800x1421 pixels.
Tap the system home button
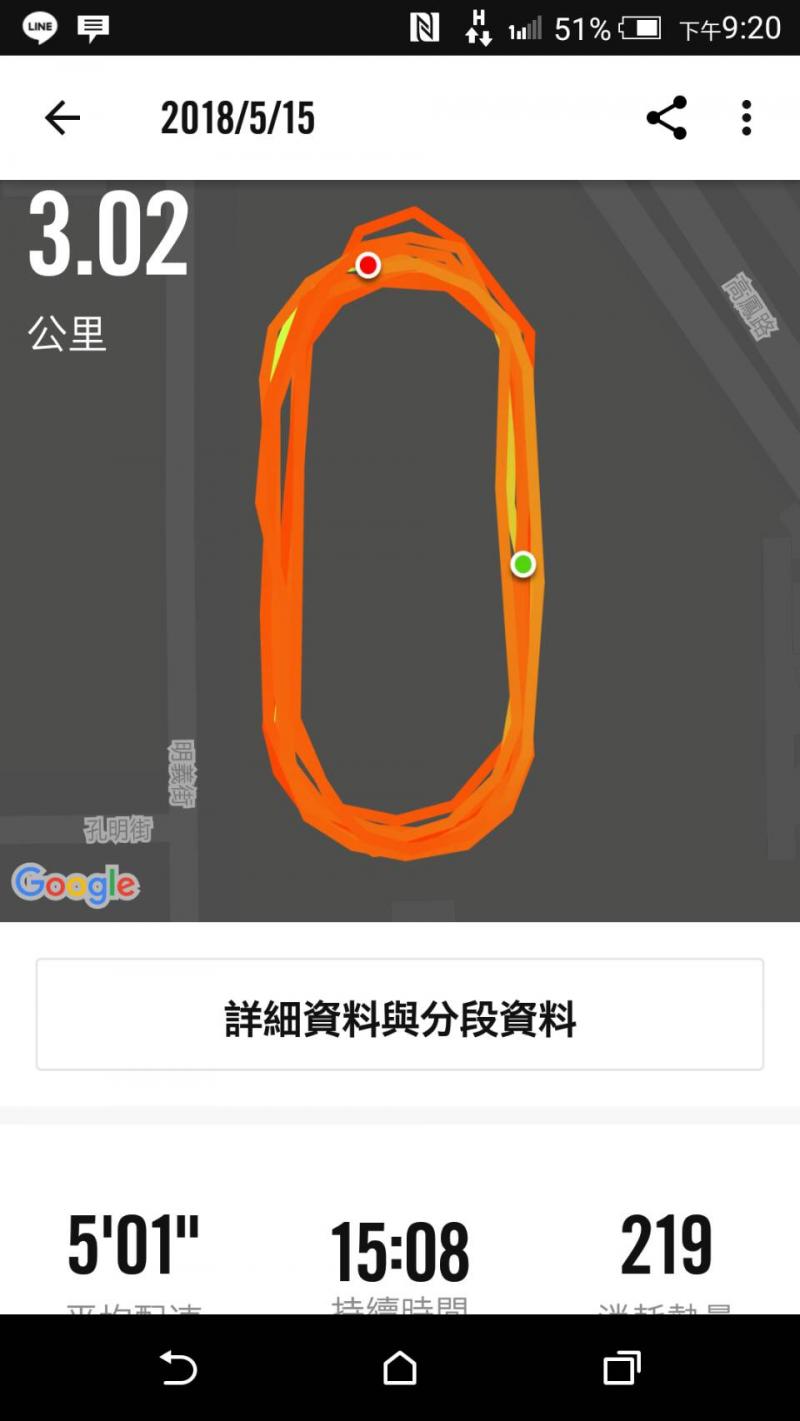point(400,1368)
